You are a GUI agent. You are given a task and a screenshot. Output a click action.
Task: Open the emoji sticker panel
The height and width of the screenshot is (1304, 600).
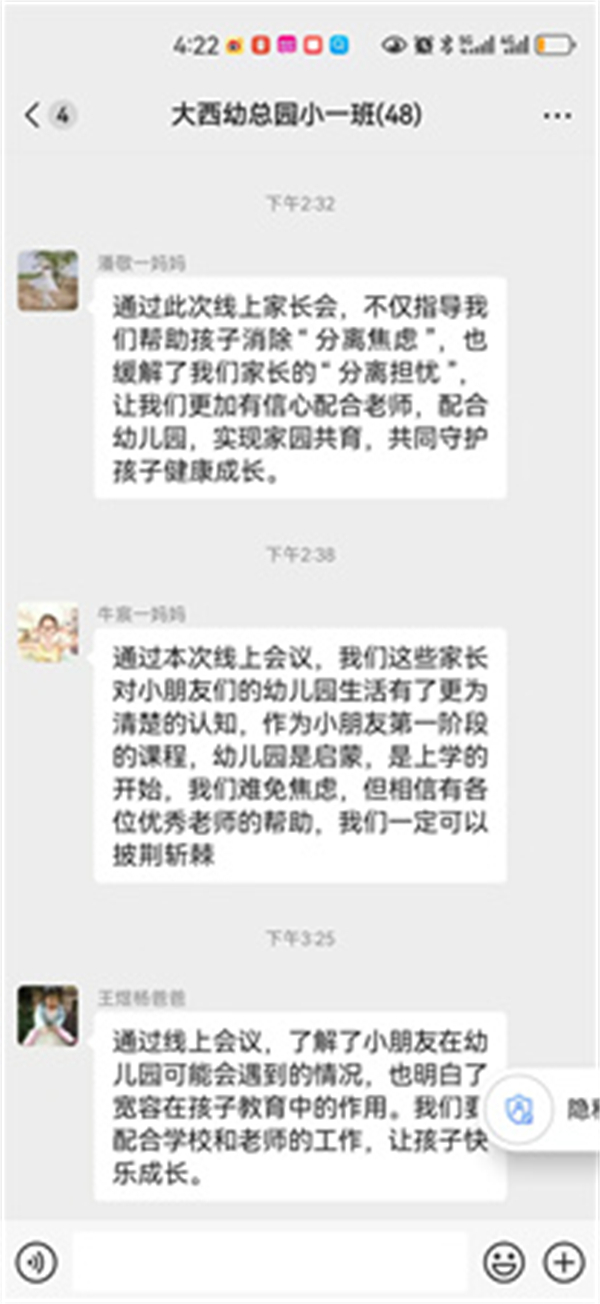click(x=504, y=1263)
